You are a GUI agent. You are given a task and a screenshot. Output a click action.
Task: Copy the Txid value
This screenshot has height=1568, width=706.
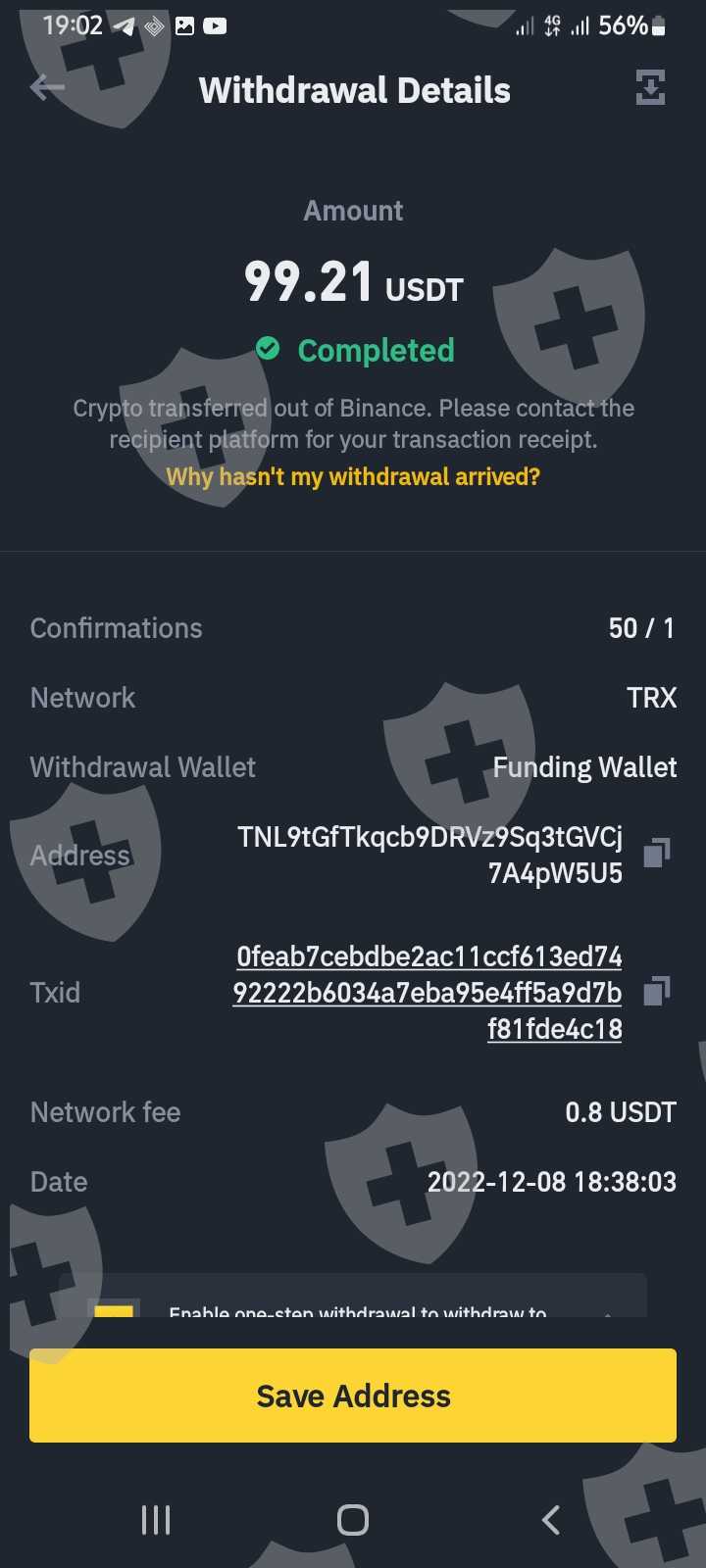point(656,991)
